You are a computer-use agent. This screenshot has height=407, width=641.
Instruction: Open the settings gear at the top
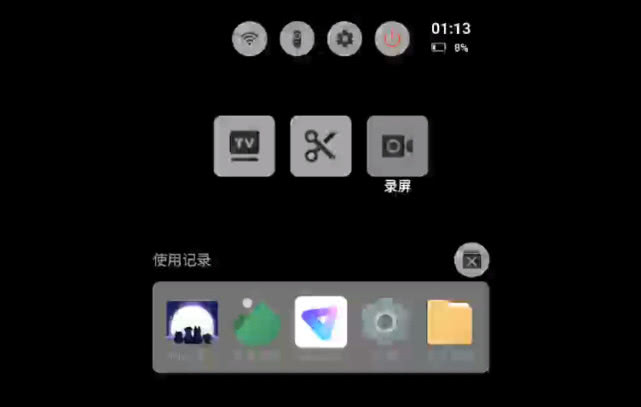345,39
